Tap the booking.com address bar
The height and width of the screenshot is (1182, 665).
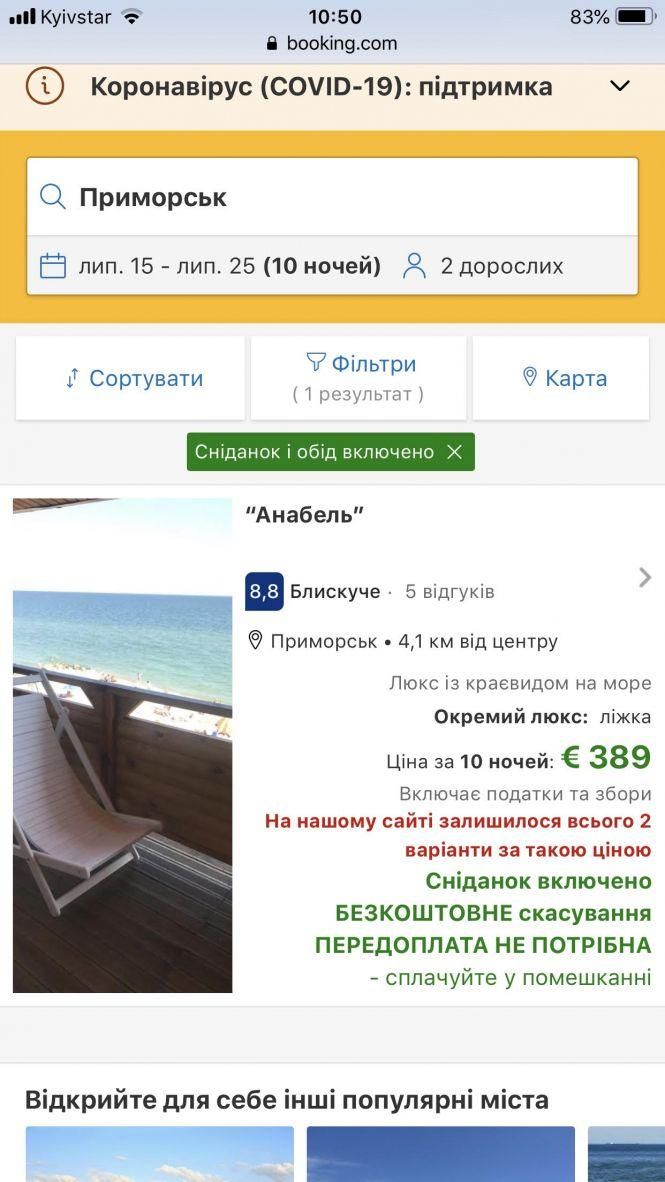point(332,43)
